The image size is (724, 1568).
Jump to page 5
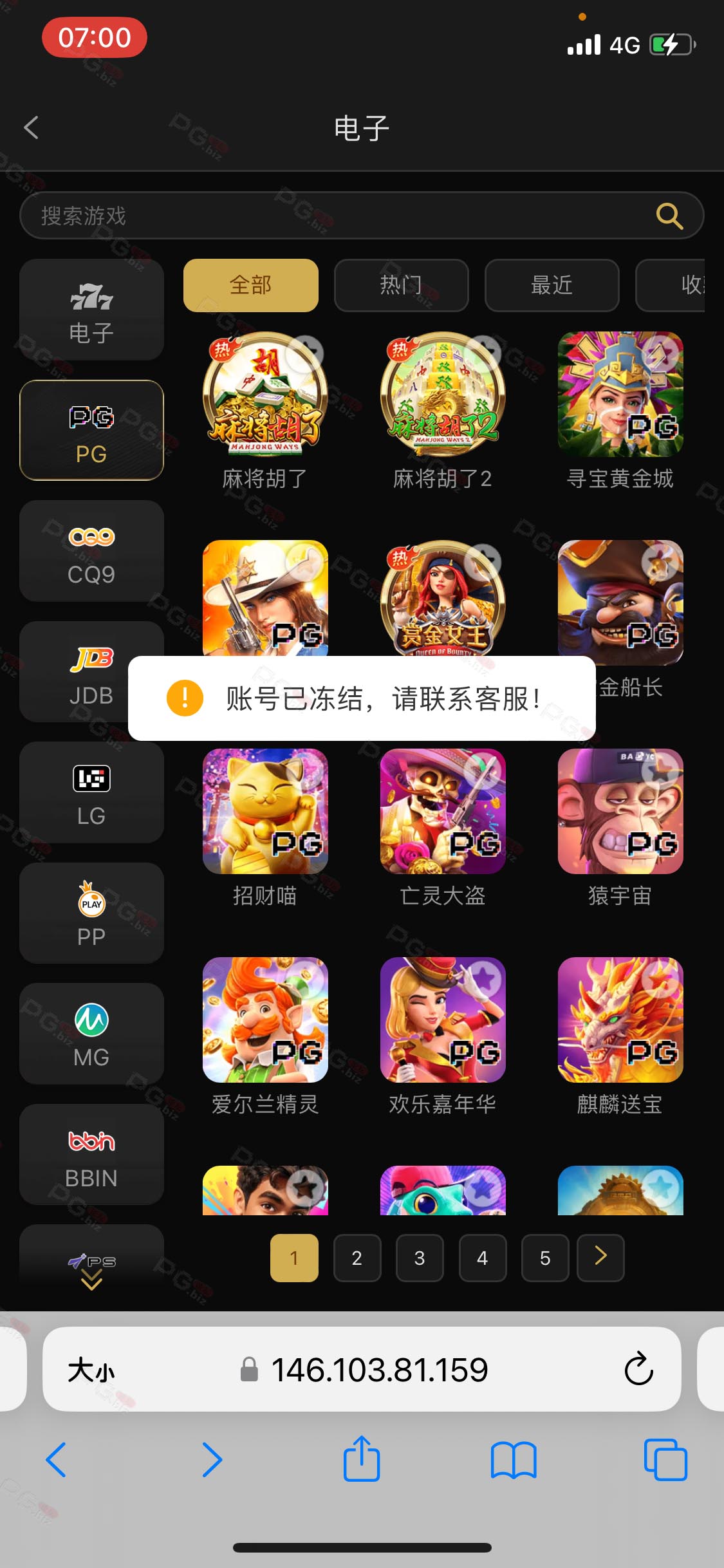pos(545,1258)
